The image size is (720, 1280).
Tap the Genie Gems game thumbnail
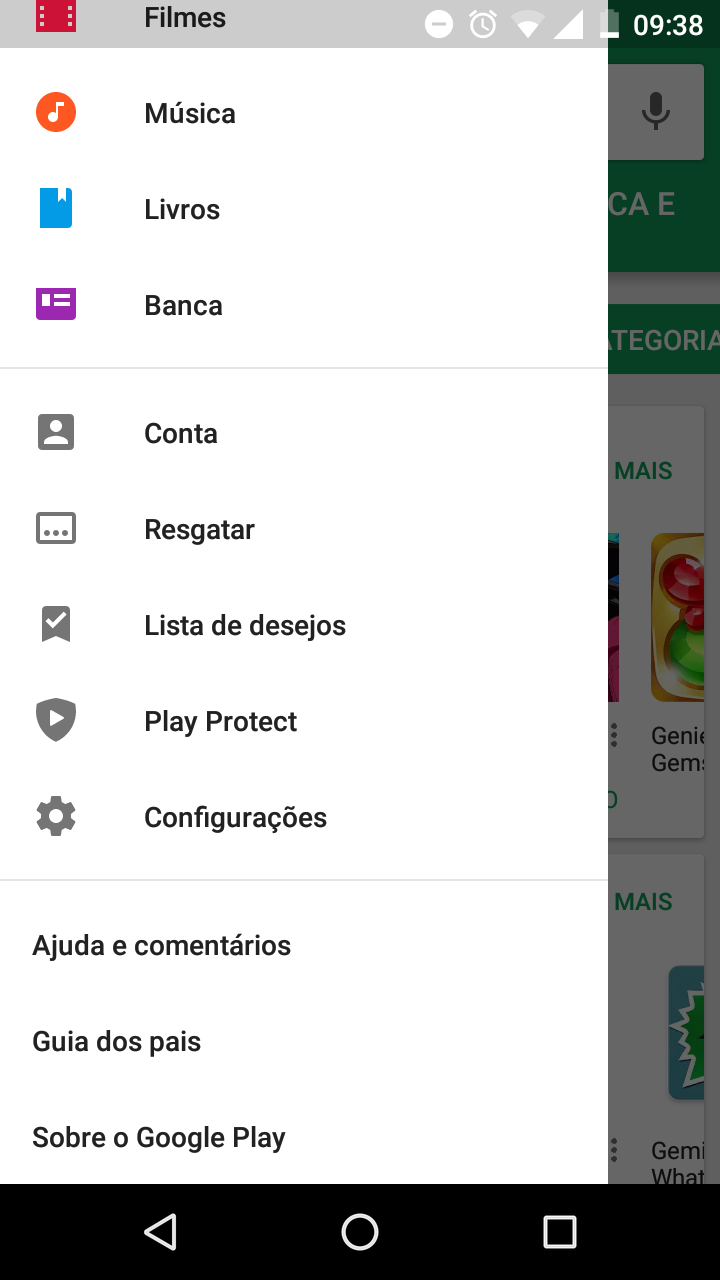685,617
